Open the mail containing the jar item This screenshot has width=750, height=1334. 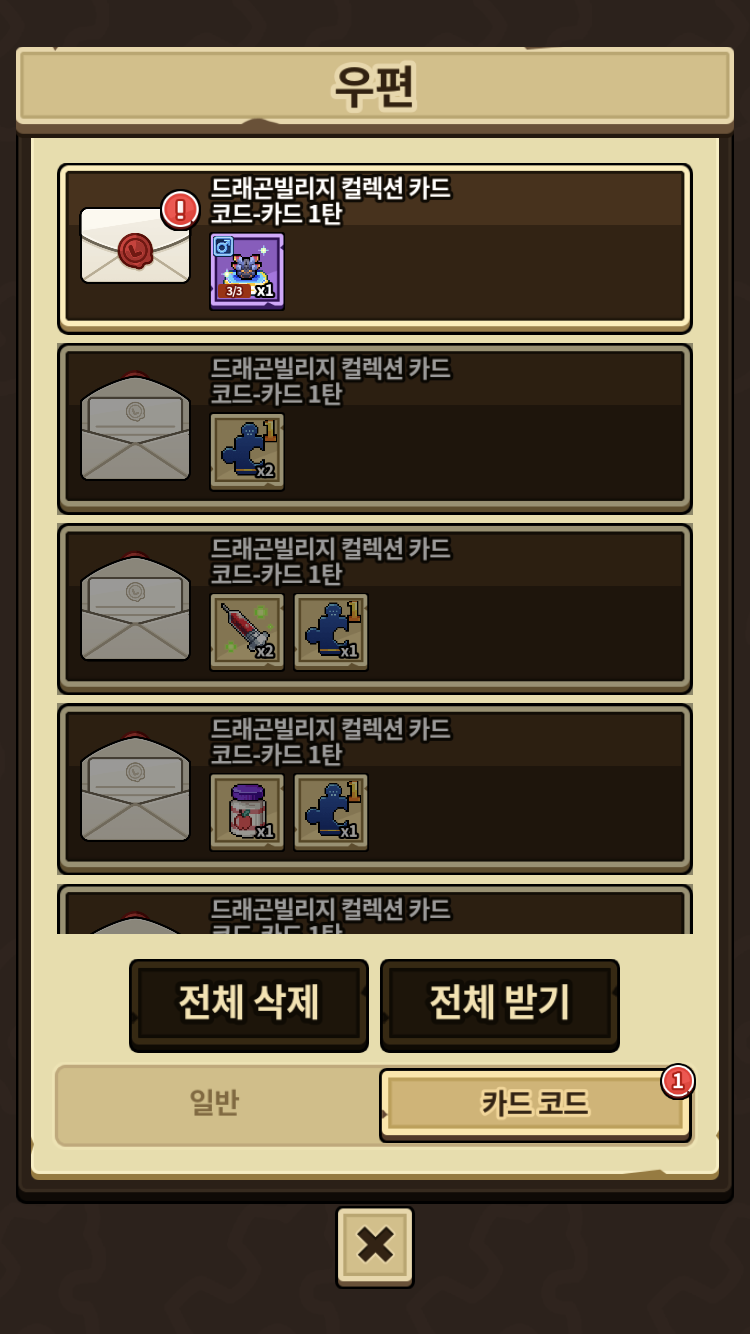click(x=374, y=788)
